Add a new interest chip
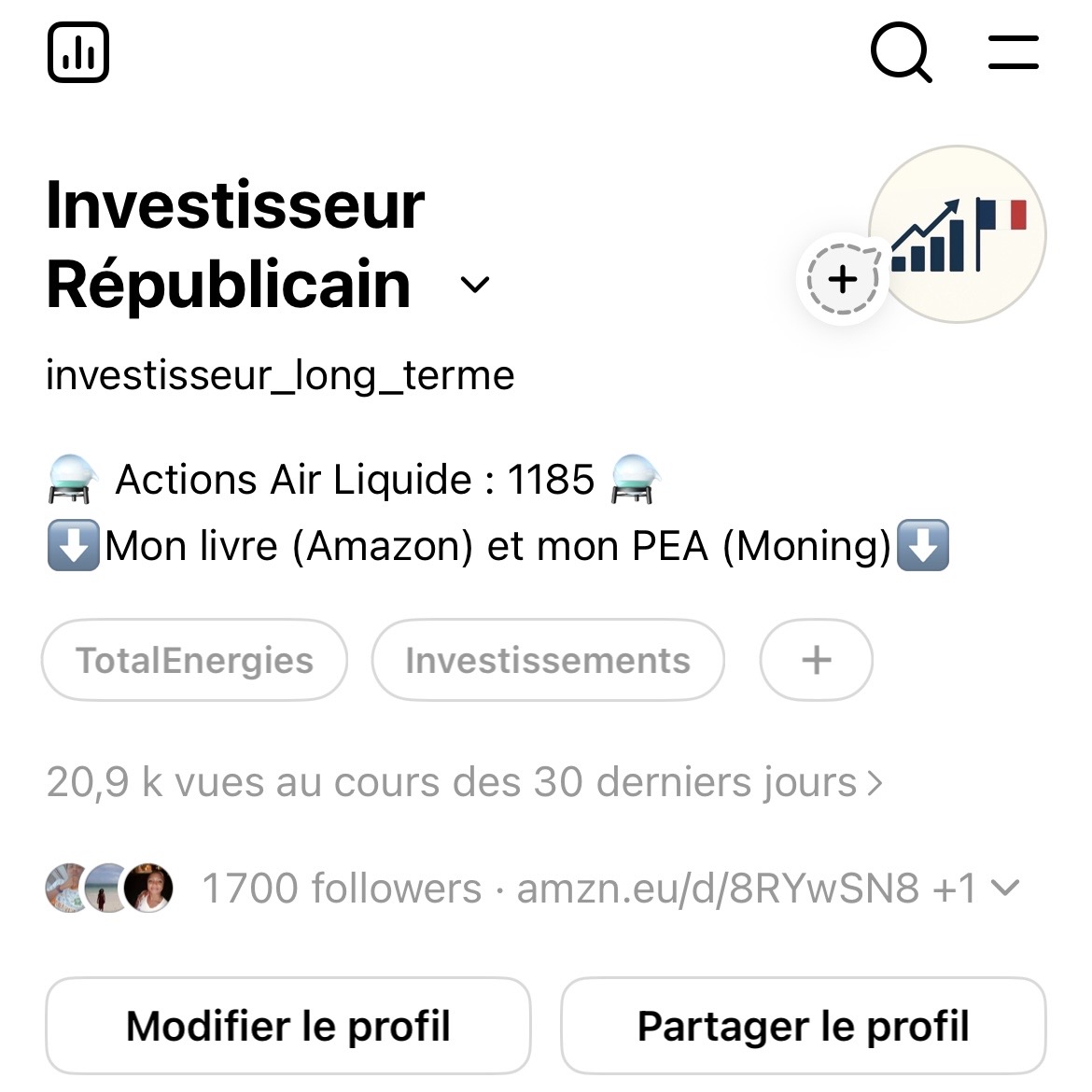1092x1092 pixels. (816, 660)
